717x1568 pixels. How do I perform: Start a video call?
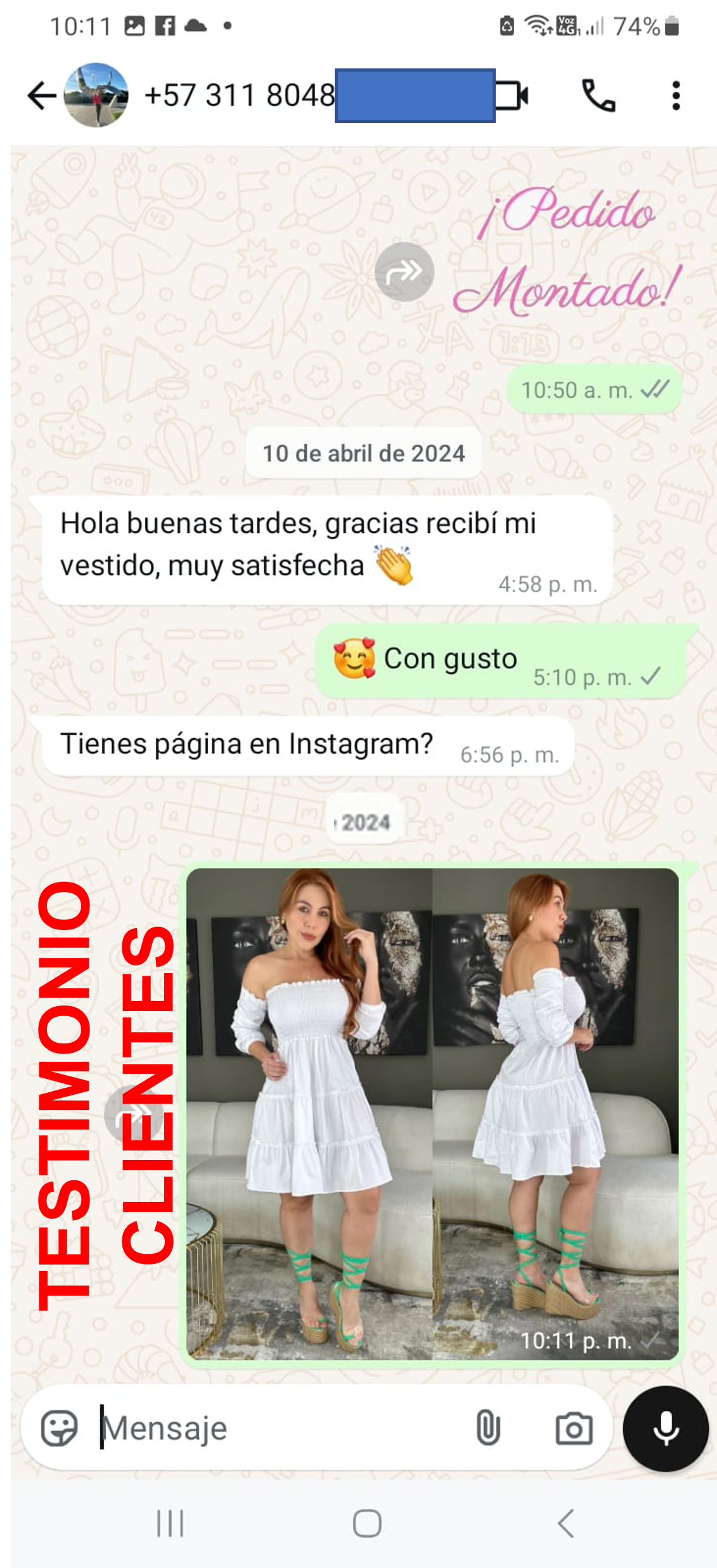pos(512,96)
